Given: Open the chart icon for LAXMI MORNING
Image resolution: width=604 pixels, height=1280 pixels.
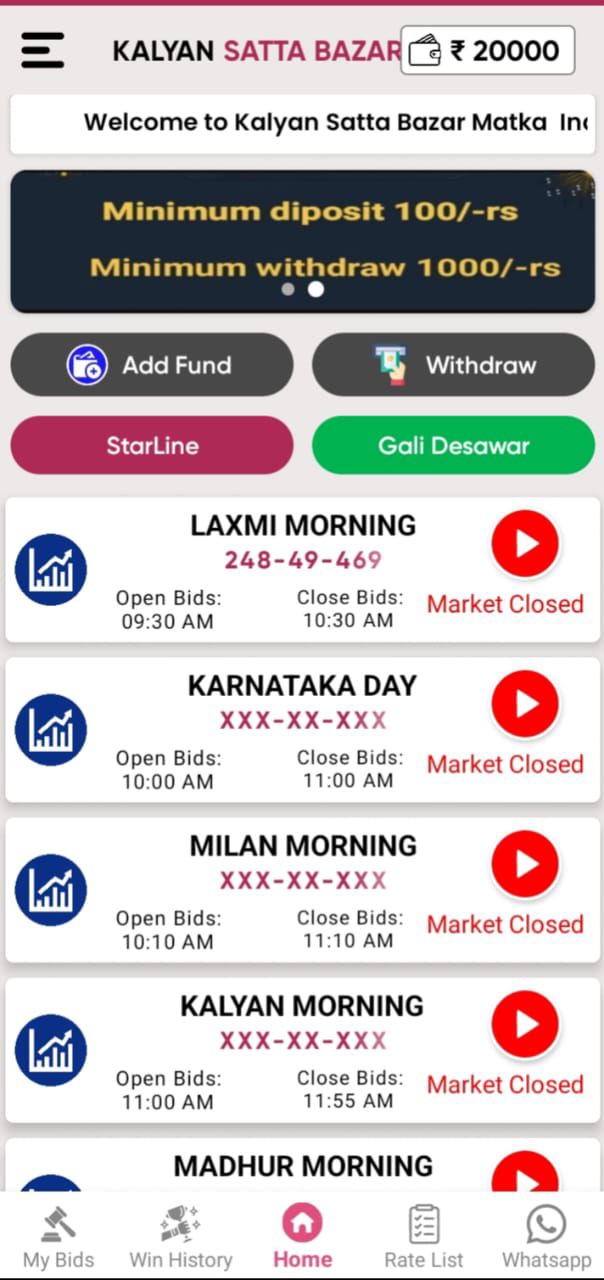Looking at the screenshot, I should (x=51, y=570).
